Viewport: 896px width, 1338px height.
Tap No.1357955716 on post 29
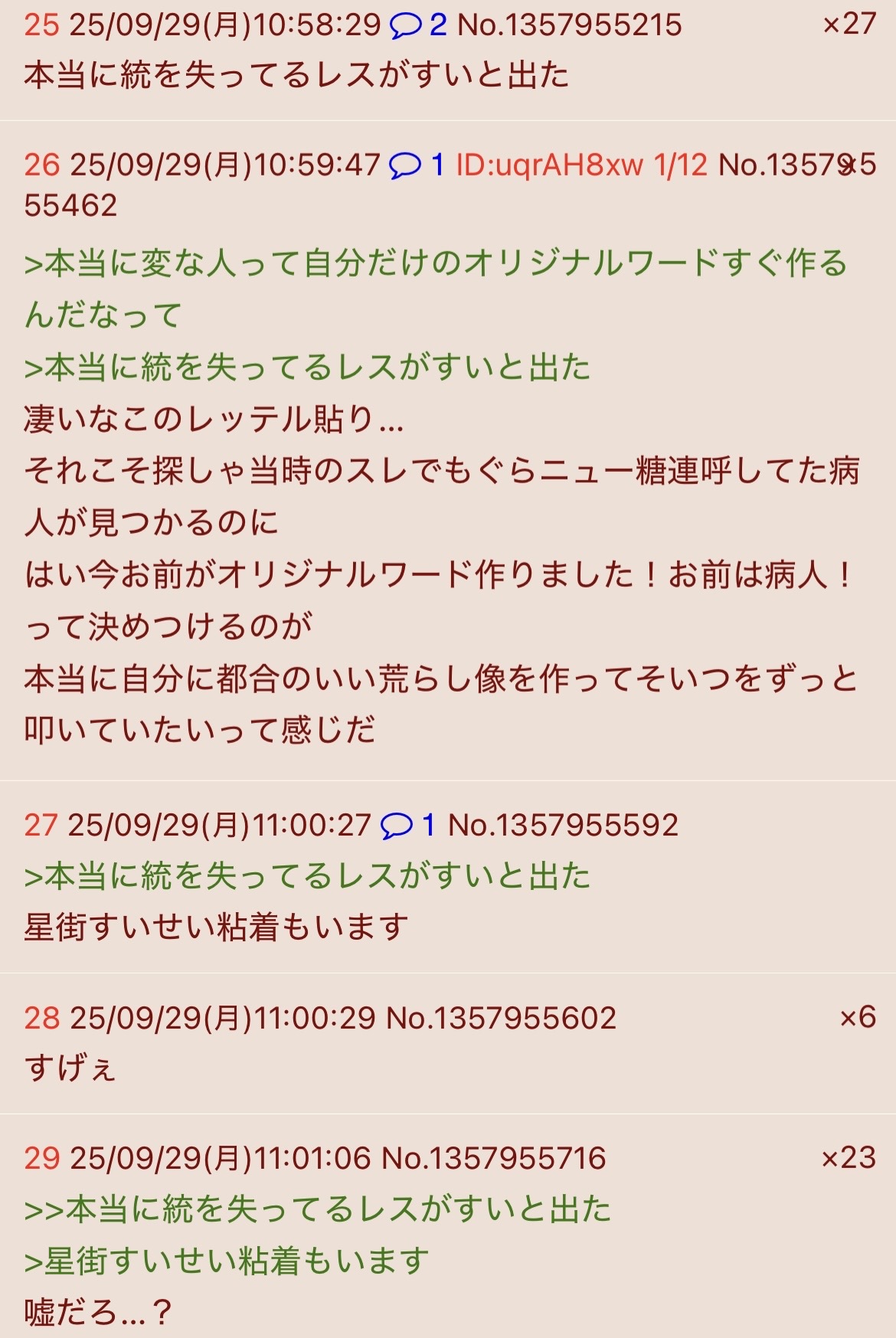click(x=494, y=1158)
